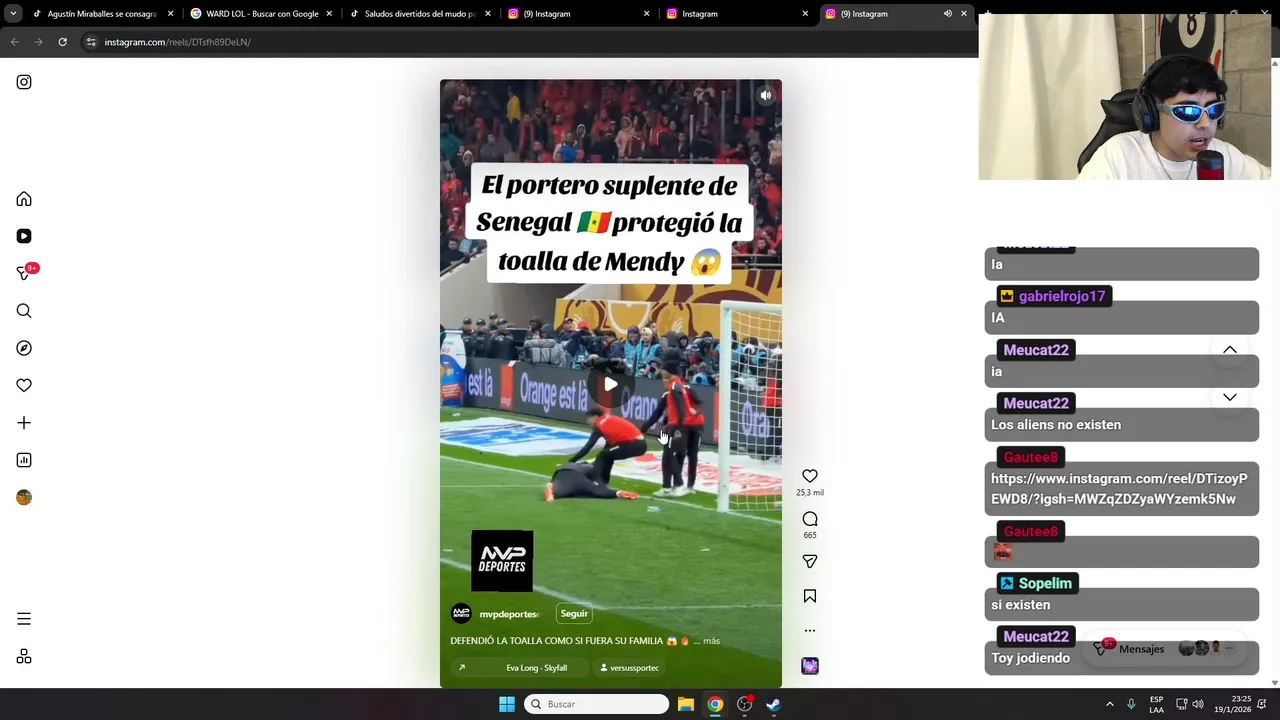Play the paused reel video

pos(610,384)
